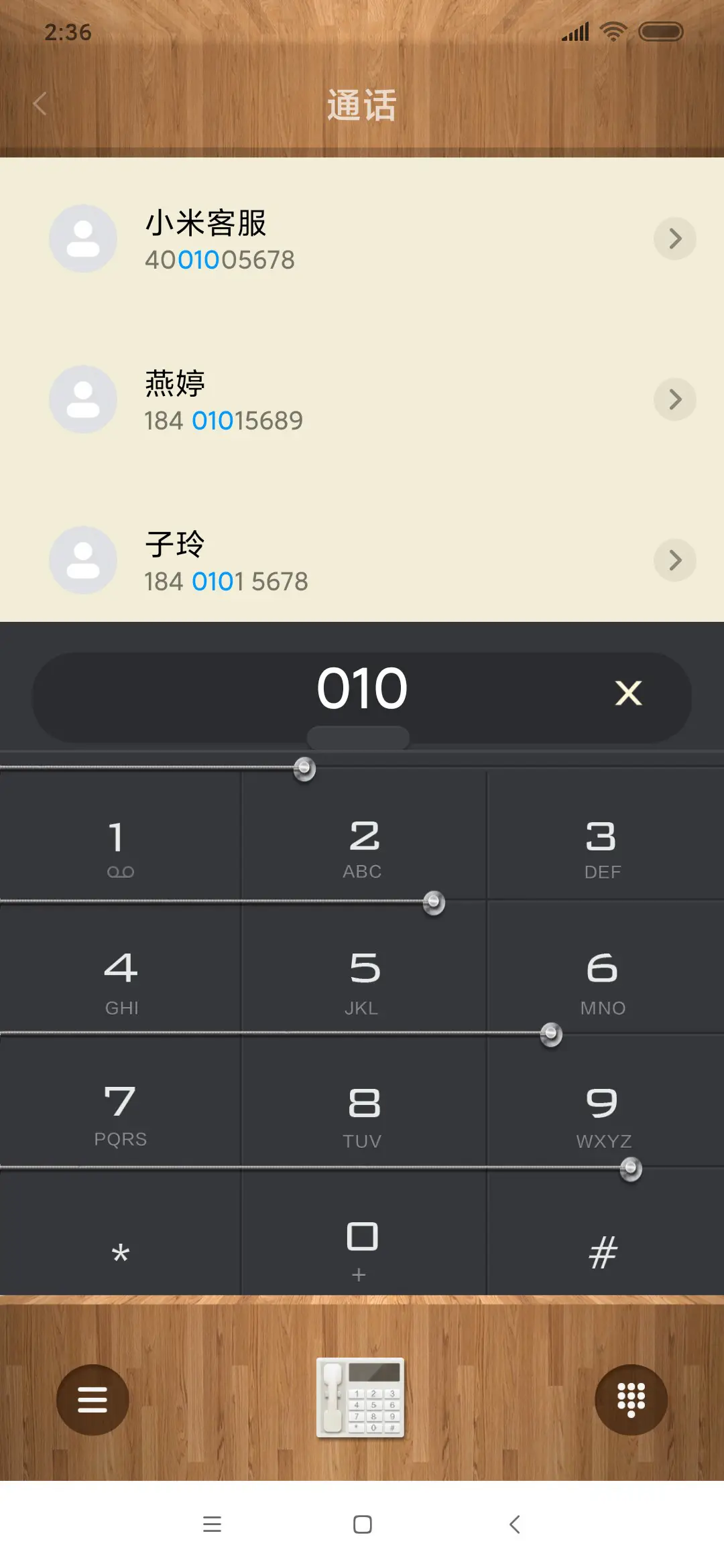
Task: Open the dialer options menu icon
Action: coord(93,1400)
